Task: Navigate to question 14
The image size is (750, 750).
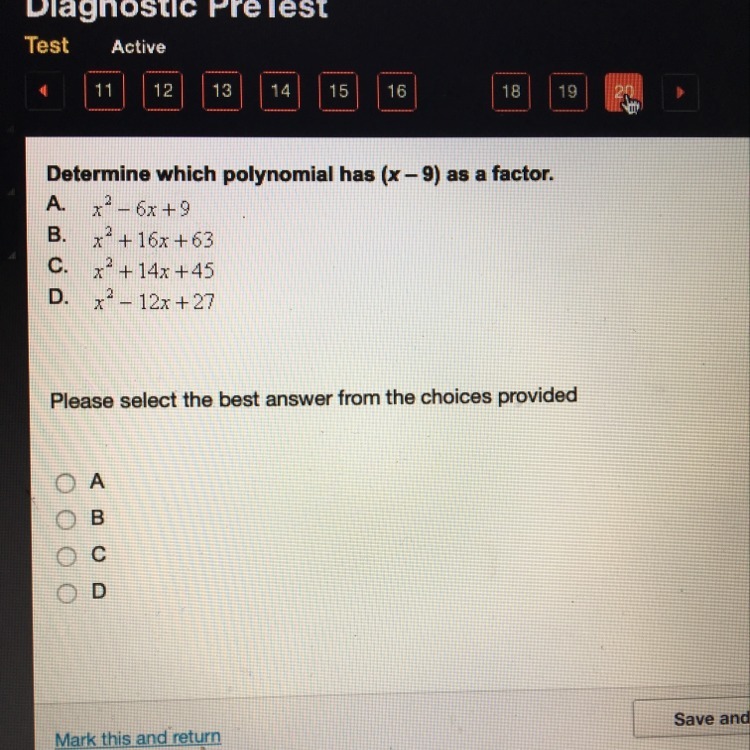Action: pyautogui.click(x=280, y=91)
